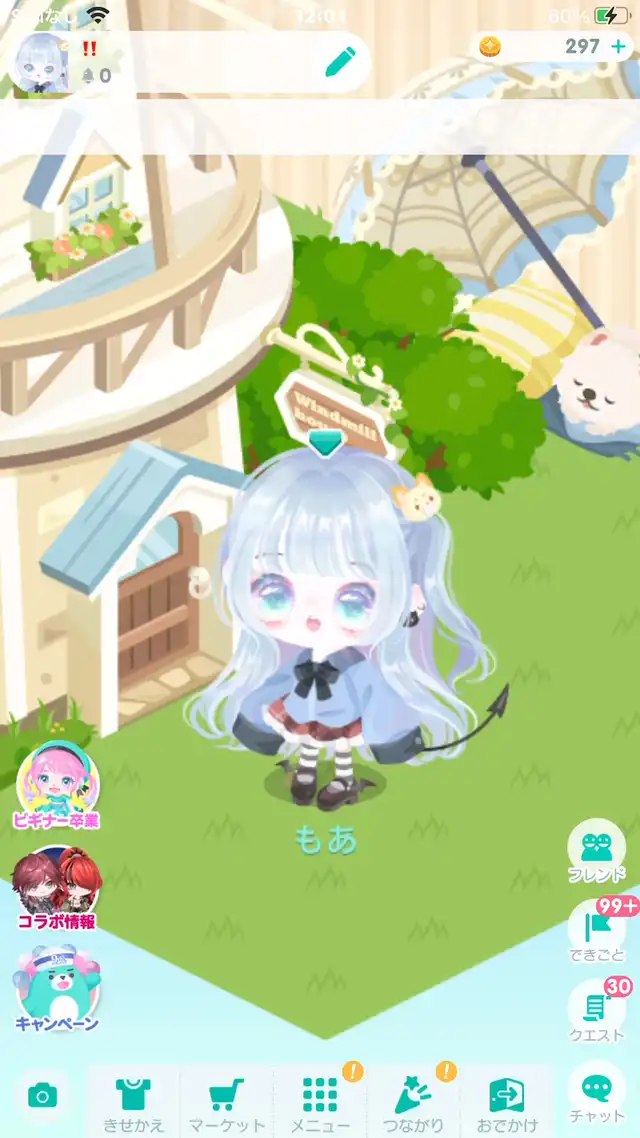
Task: Select the つながり connections tab
Action: [x=412, y=1102]
